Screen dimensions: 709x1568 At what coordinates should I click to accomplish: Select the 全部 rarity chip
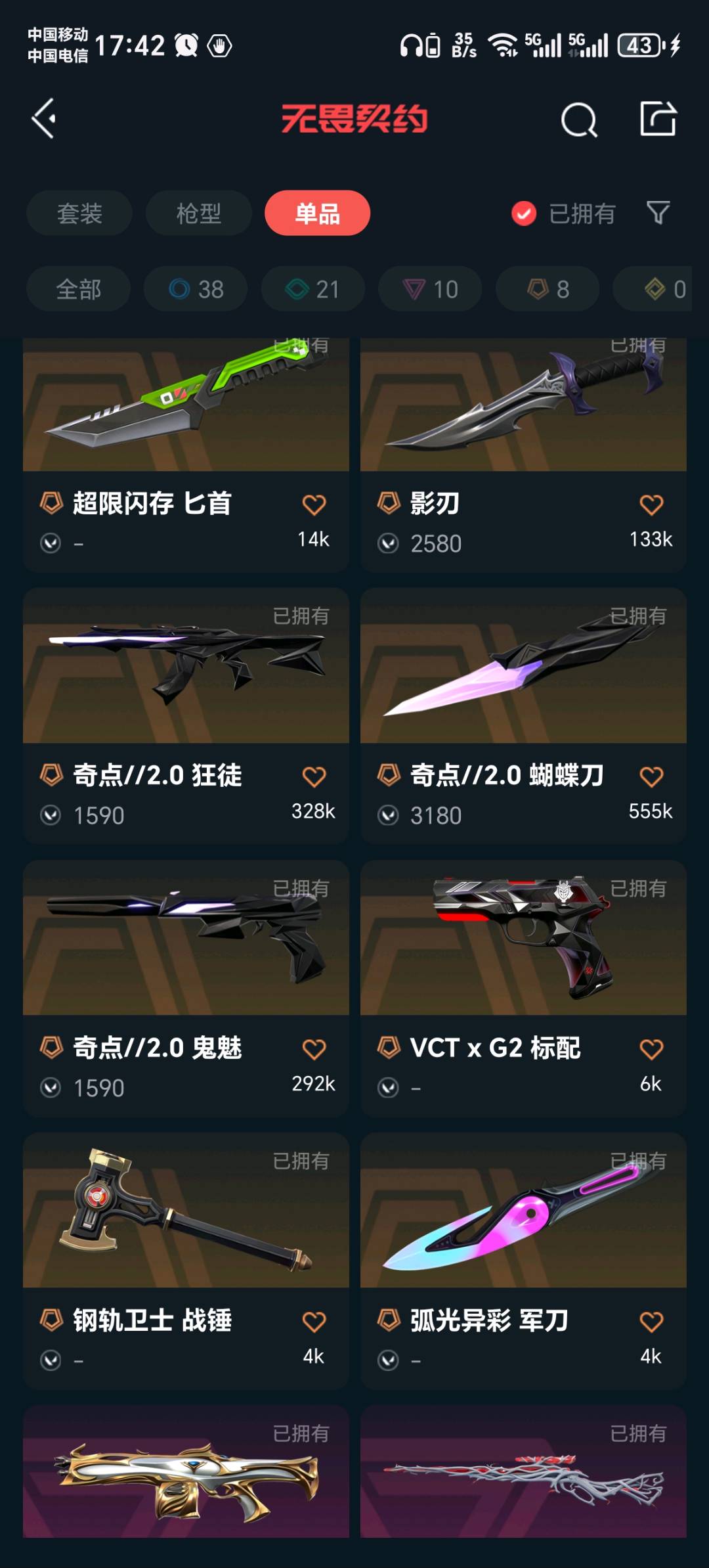tap(78, 289)
